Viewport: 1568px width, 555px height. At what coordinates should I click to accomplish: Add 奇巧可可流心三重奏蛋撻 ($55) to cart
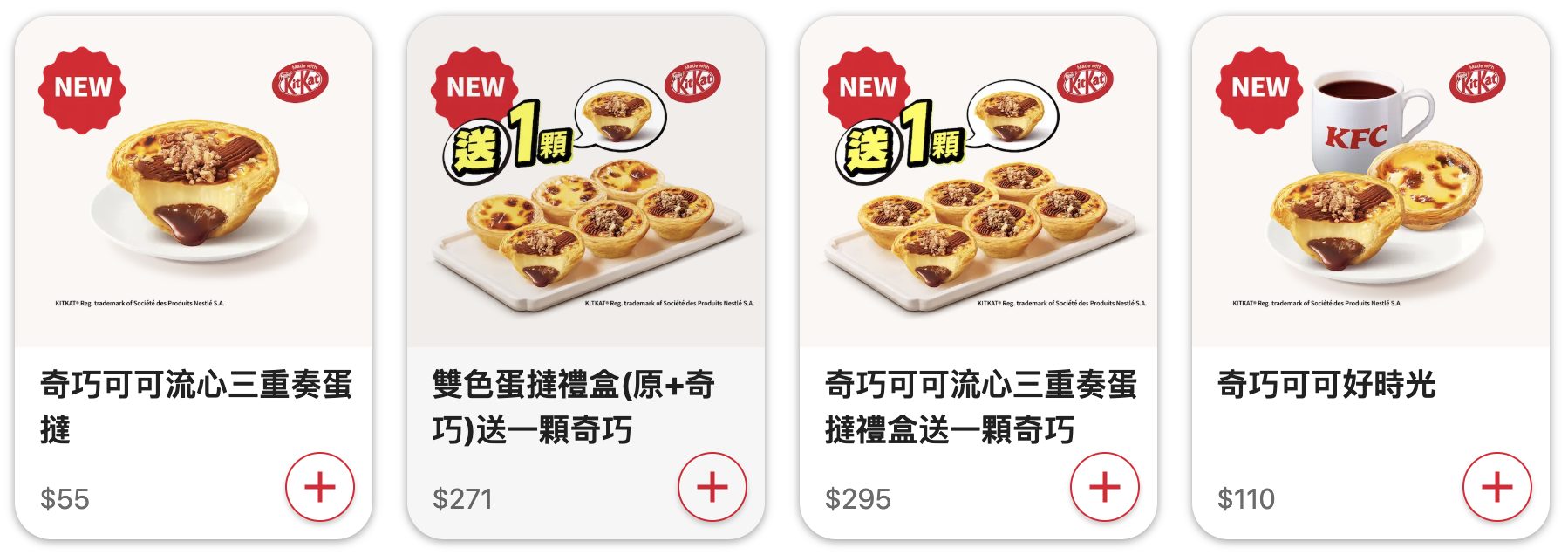coord(320,487)
